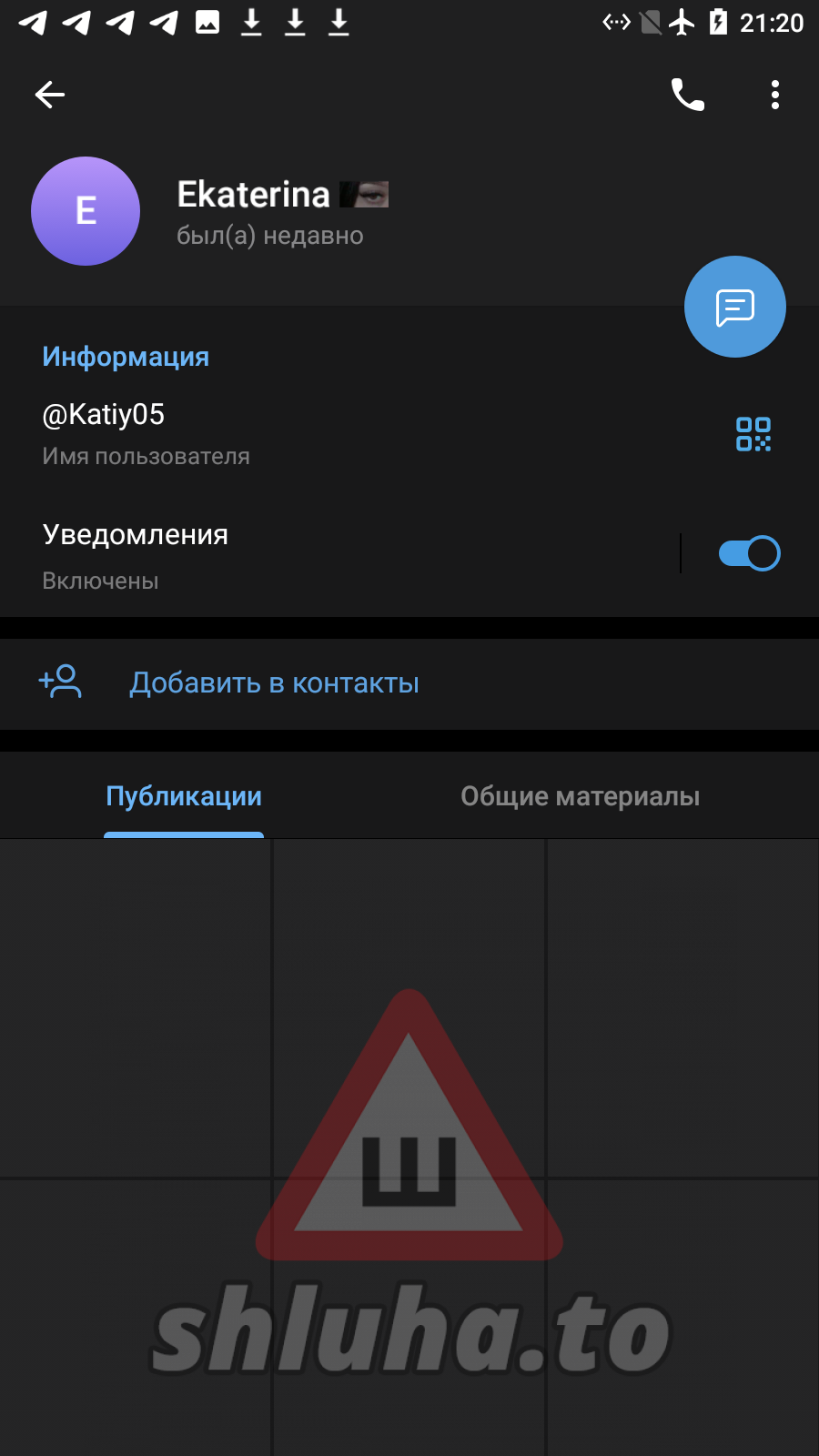The height and width of the screenshot is (1456, 819).
Task: Show the QR code for @Katiy05
Action: 753,434
